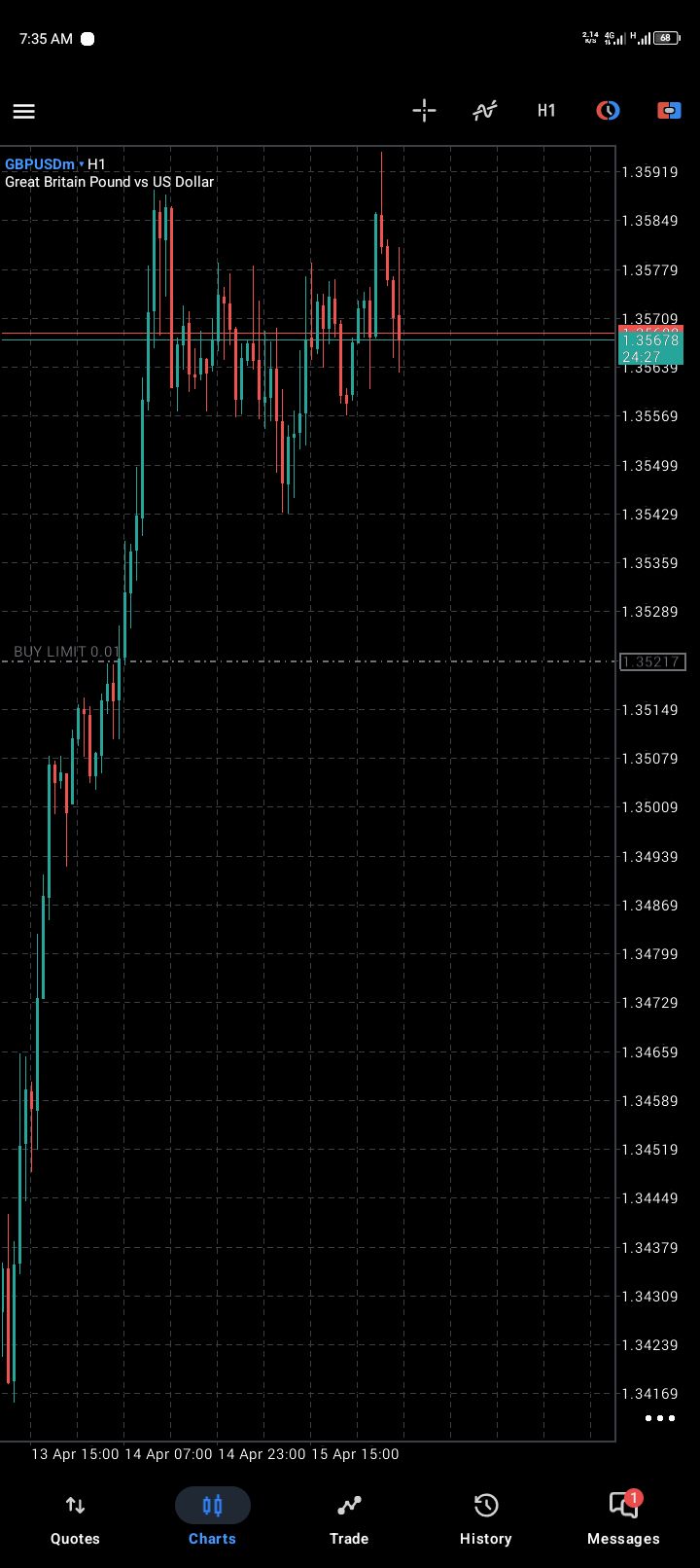Viewport: 700px width, 1568px height.
Task: Open a new order ticket
Action: 669,111
